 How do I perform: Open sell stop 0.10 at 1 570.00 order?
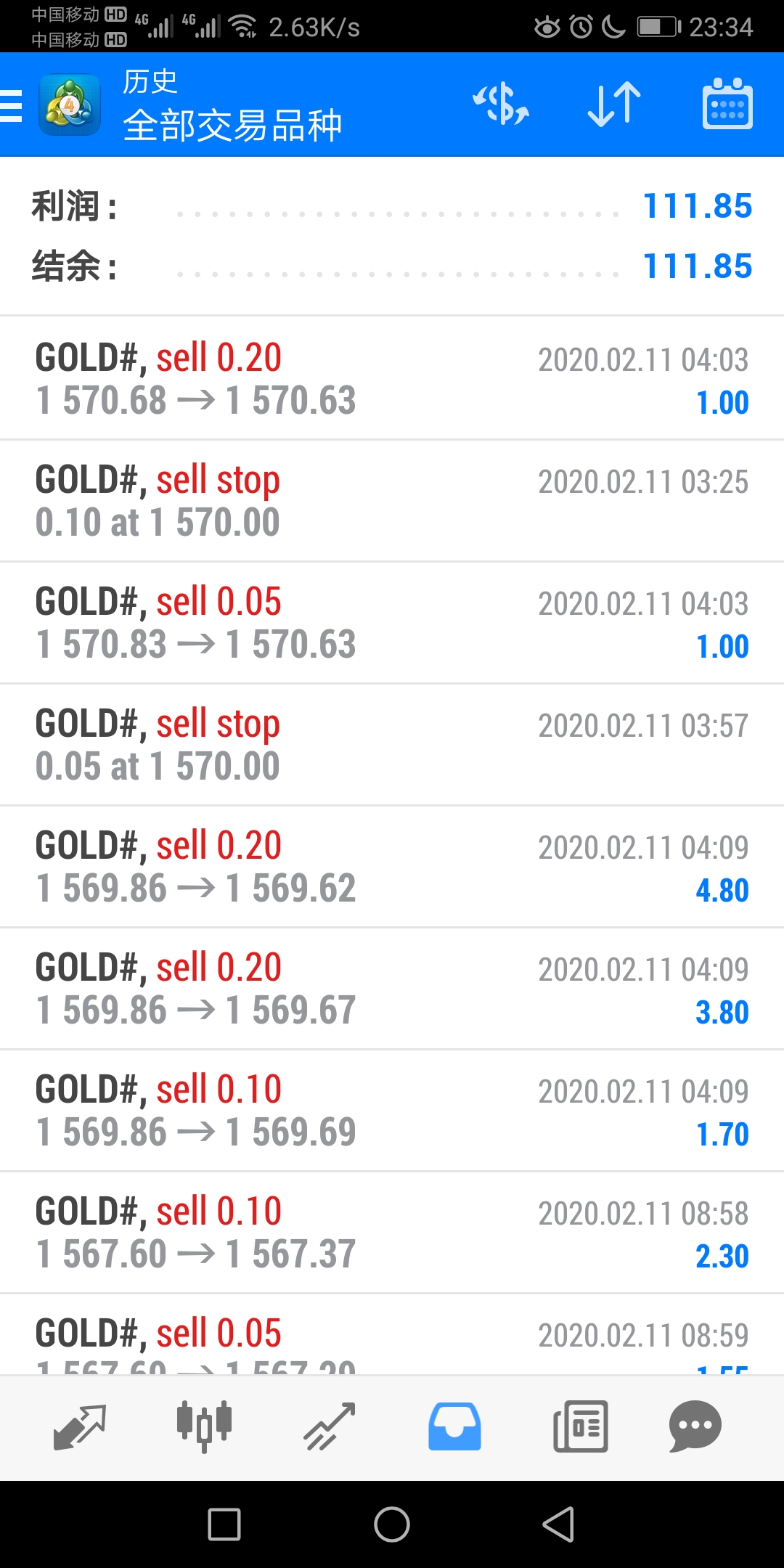(392, 500)
